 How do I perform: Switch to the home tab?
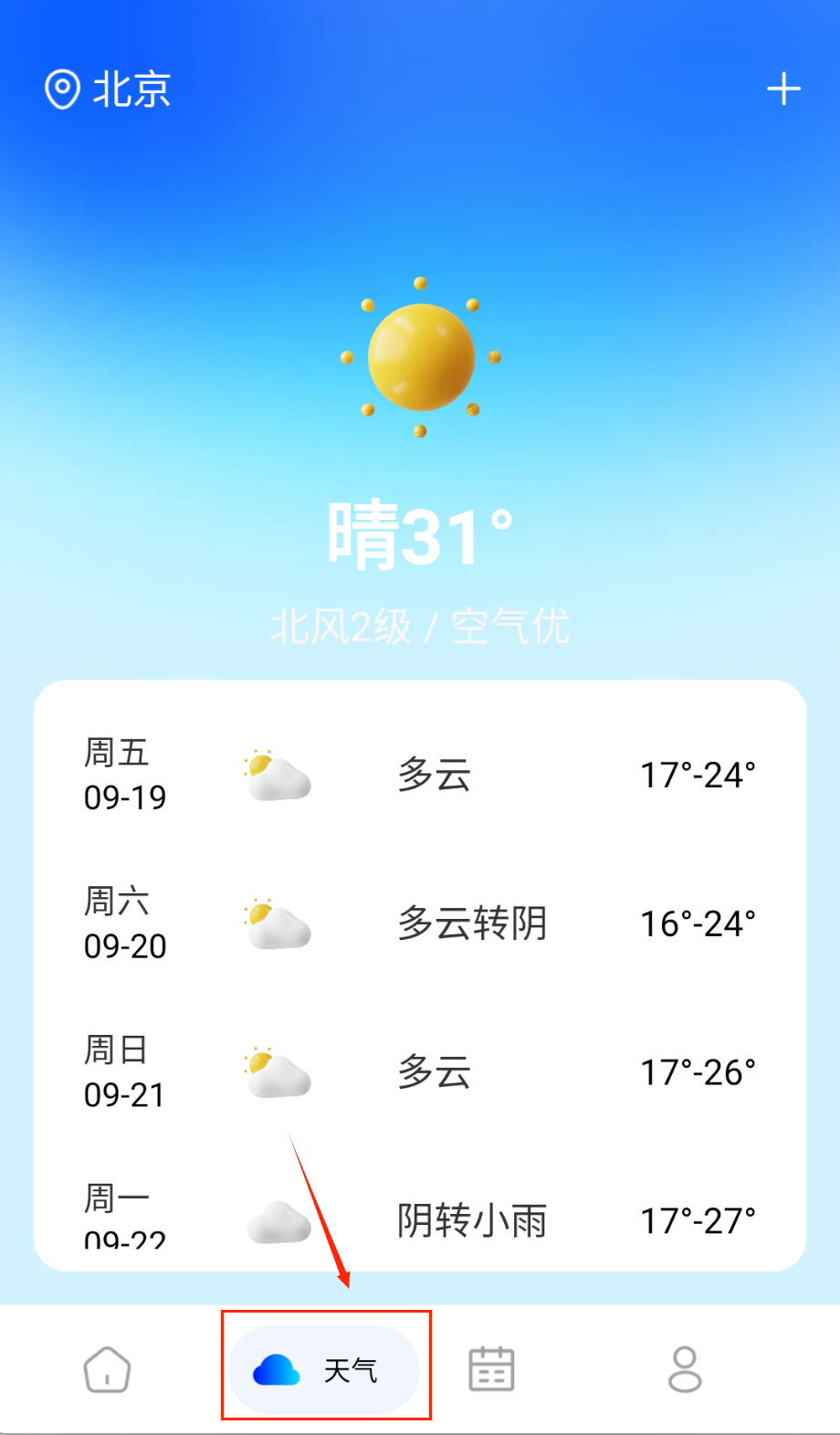coord(107,1369)
